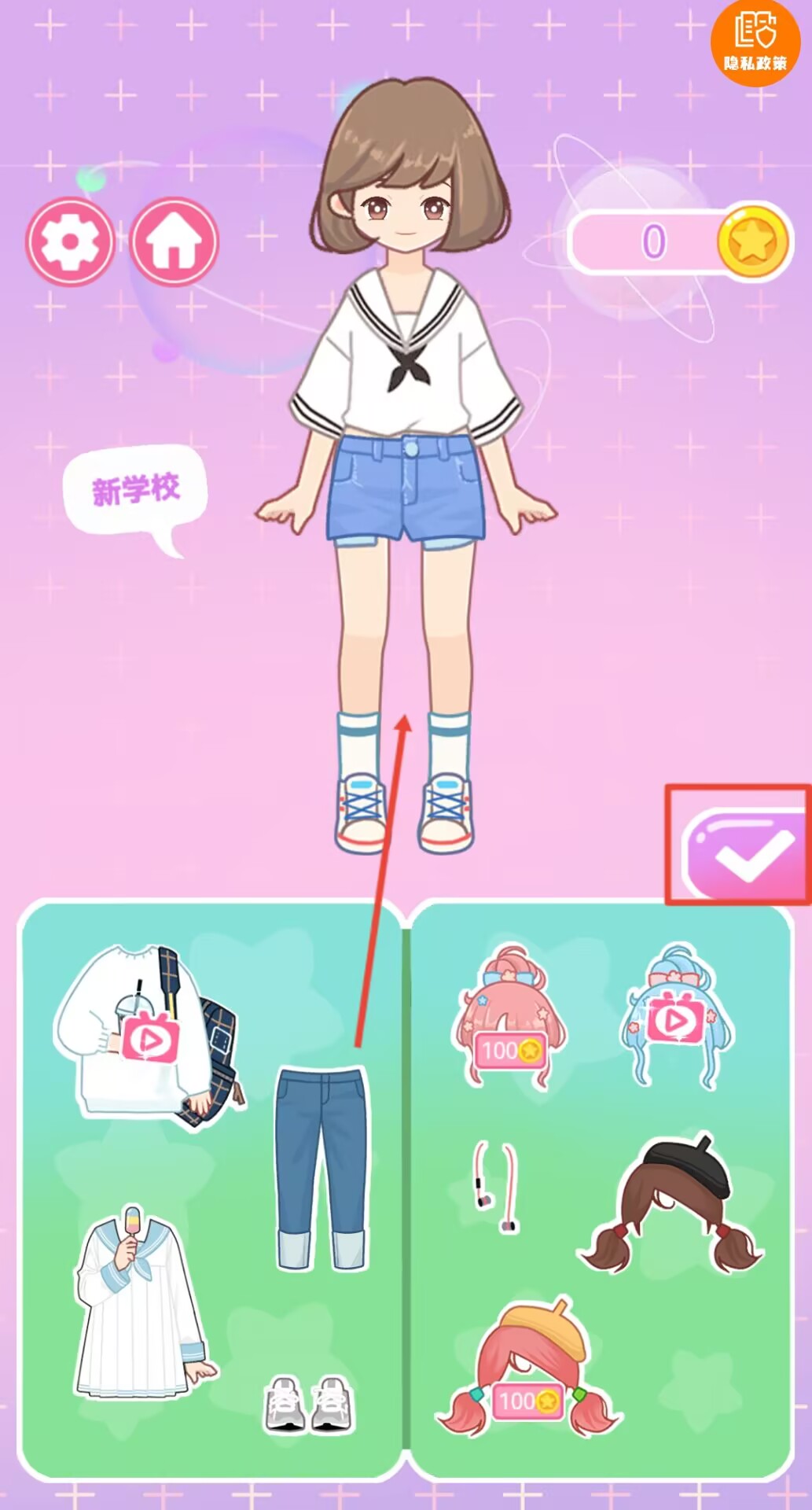The width and height of the screenshot is (812, 1510).
Task: Unlock the blue hairstyle via video
Action: [676, 1018]
